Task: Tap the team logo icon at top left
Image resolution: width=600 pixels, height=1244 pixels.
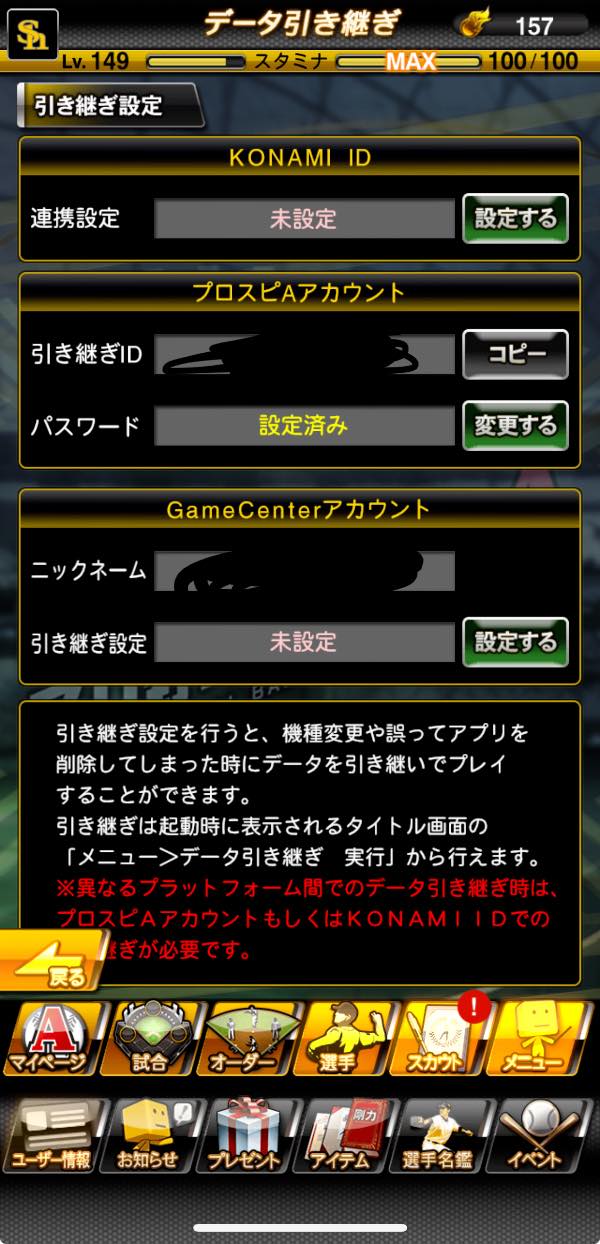Action: [x=33, y=33]
